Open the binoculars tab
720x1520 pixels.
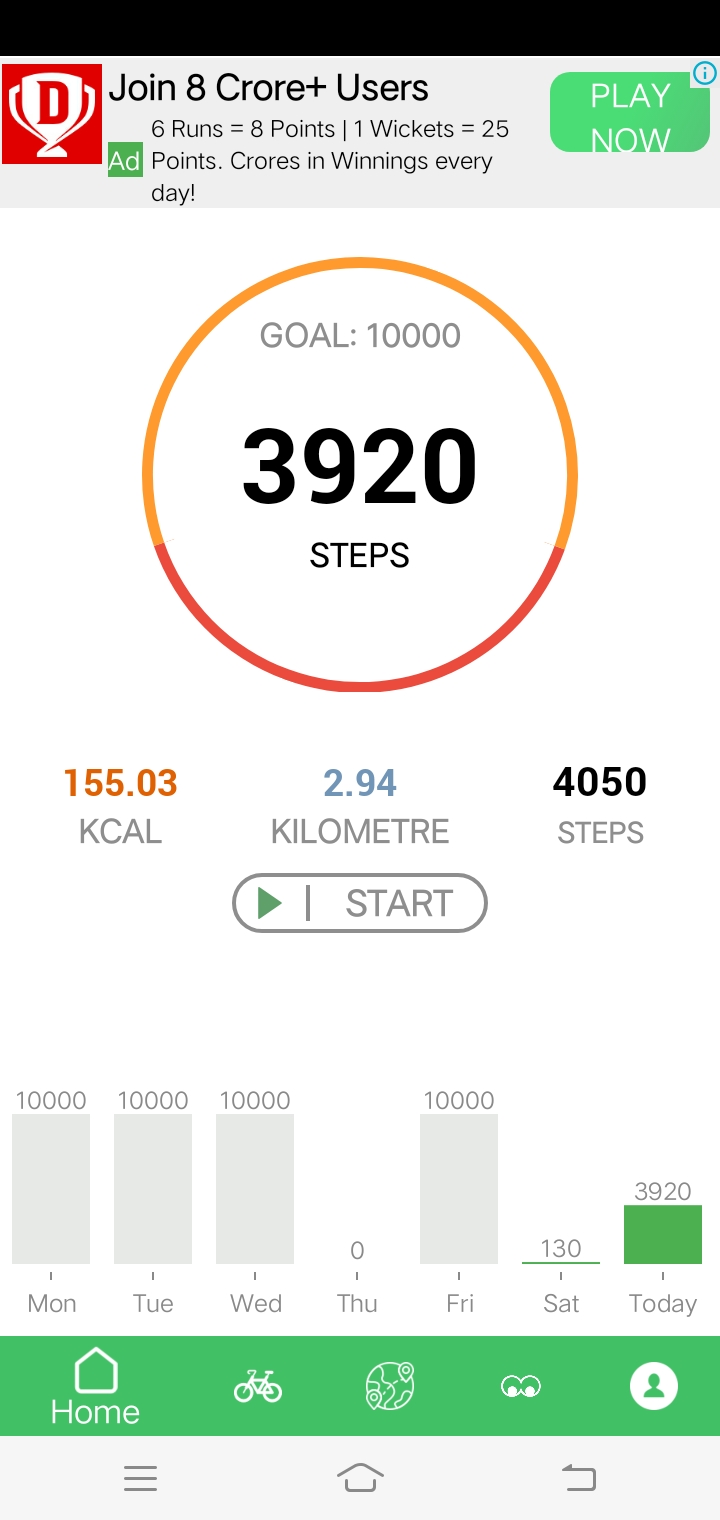click(521, 1387)
